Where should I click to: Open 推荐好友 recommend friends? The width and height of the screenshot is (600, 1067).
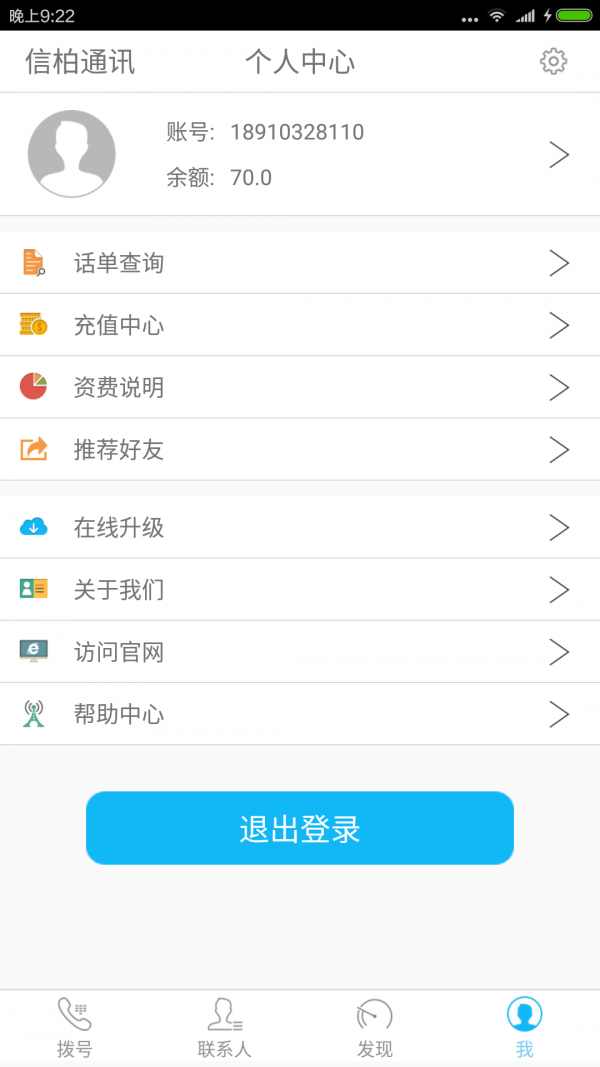coord(300,449)
